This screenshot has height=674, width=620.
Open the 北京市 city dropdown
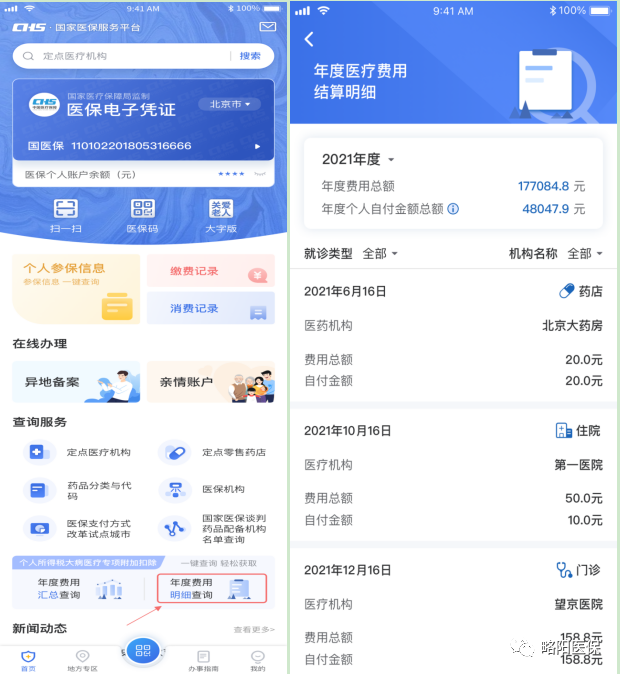[x=229, y=104]
